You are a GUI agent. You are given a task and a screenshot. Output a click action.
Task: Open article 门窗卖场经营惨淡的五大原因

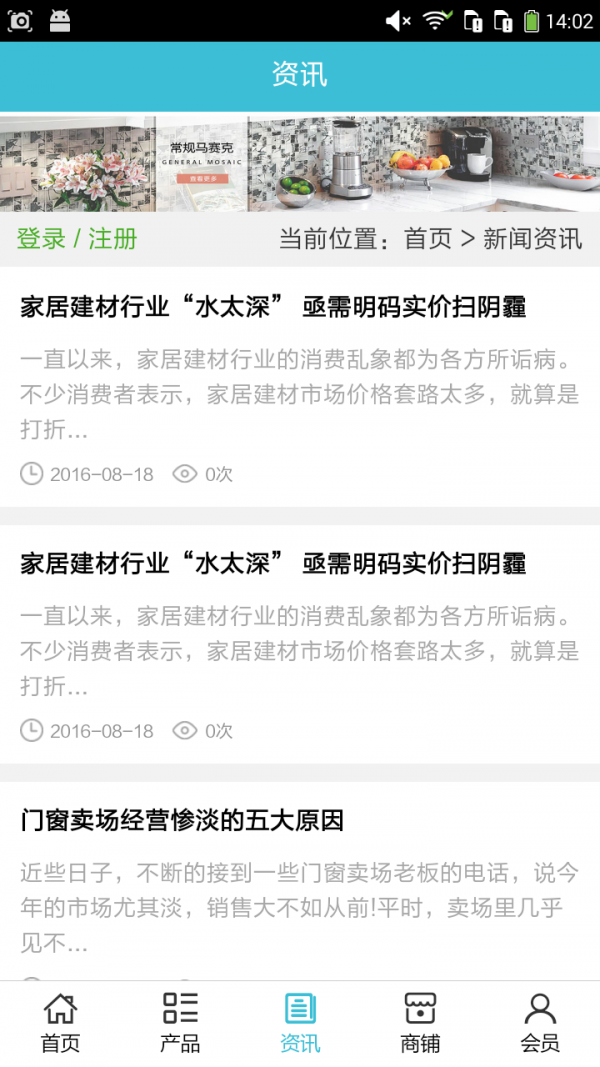182,821
